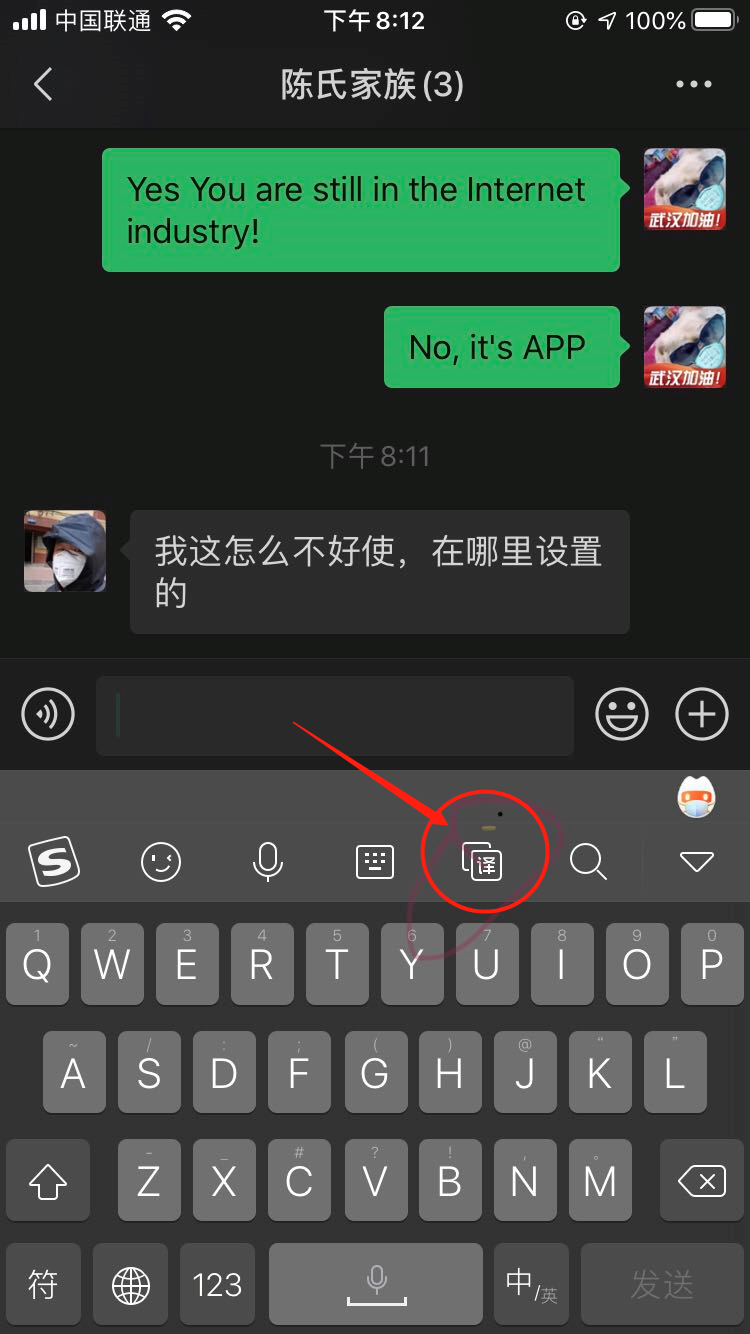The image size is (750, 1334).
Task: Focus the message text field
Action: 335,715
